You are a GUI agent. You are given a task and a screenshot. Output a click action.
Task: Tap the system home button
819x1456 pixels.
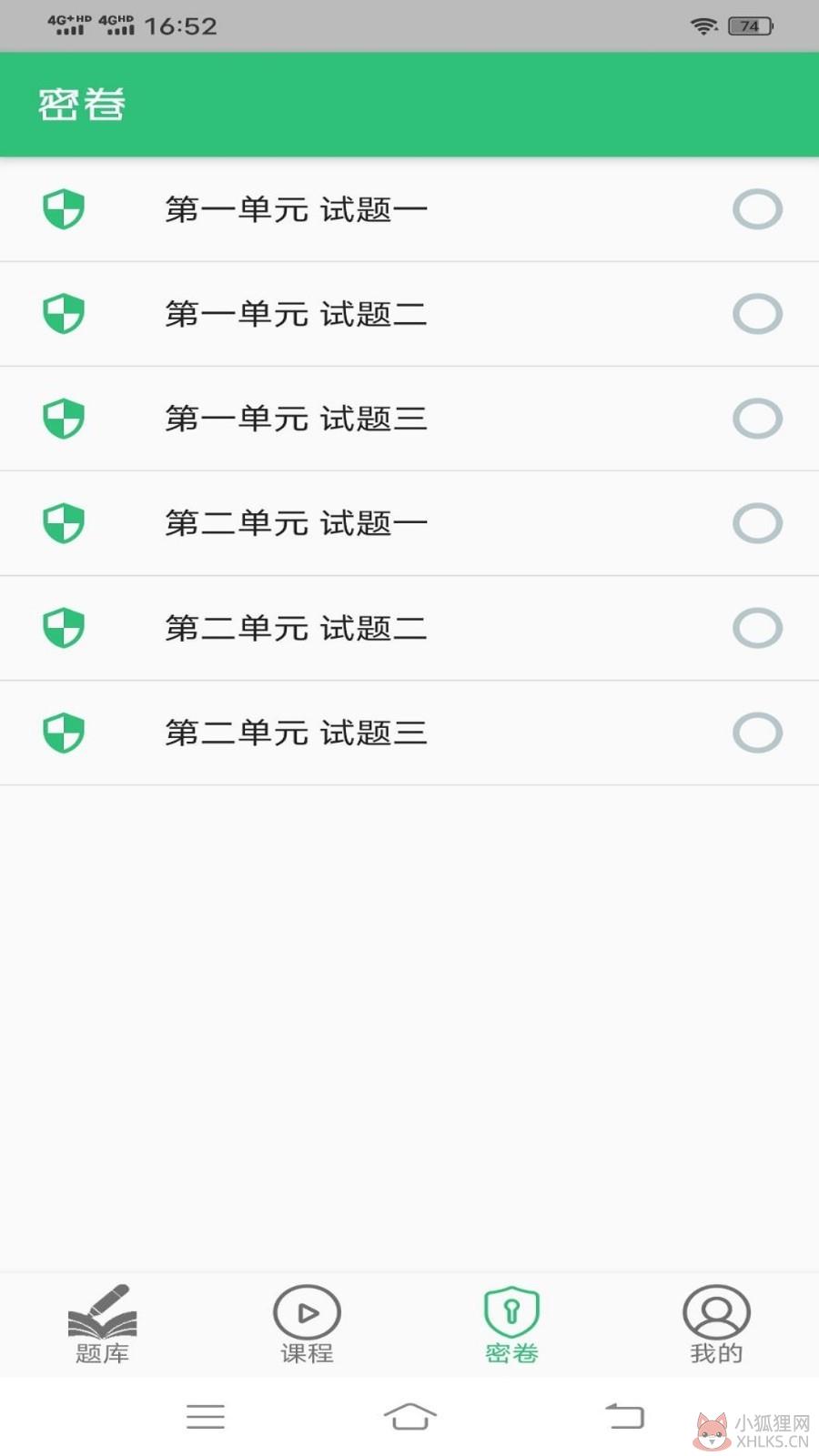tap(409, 1416)
